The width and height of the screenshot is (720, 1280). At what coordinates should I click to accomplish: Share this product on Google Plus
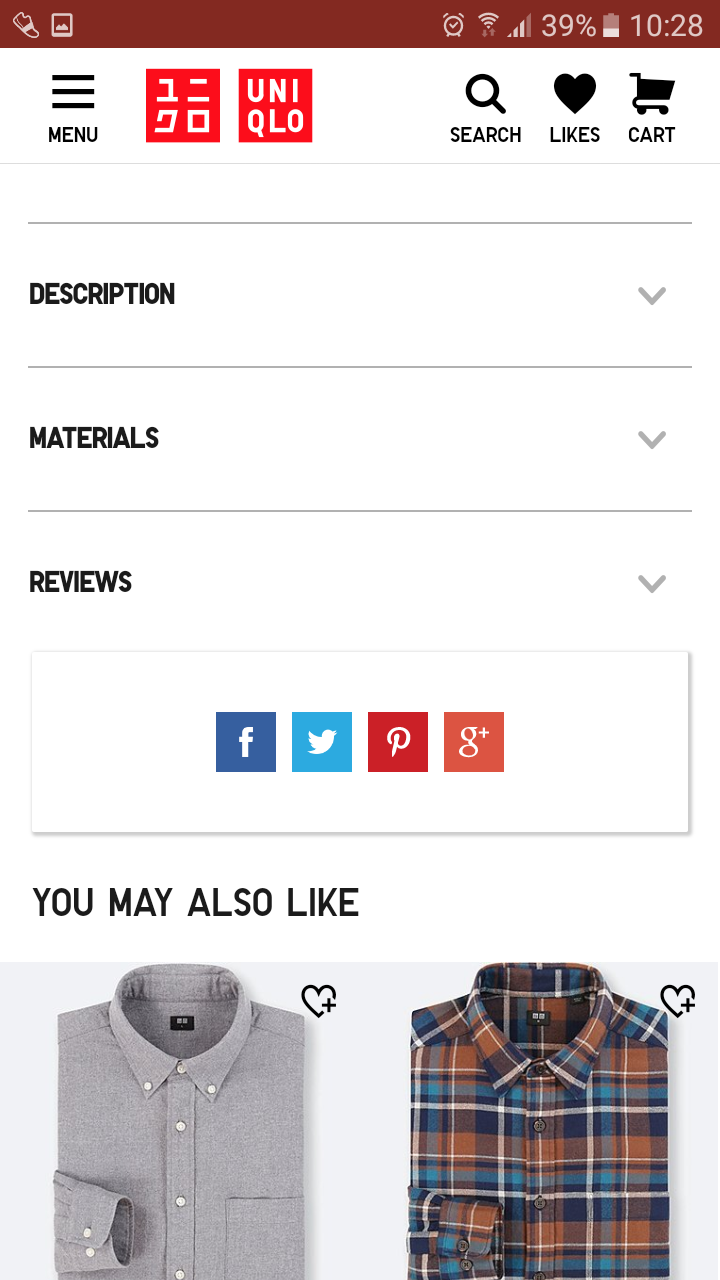coord(474,742)
